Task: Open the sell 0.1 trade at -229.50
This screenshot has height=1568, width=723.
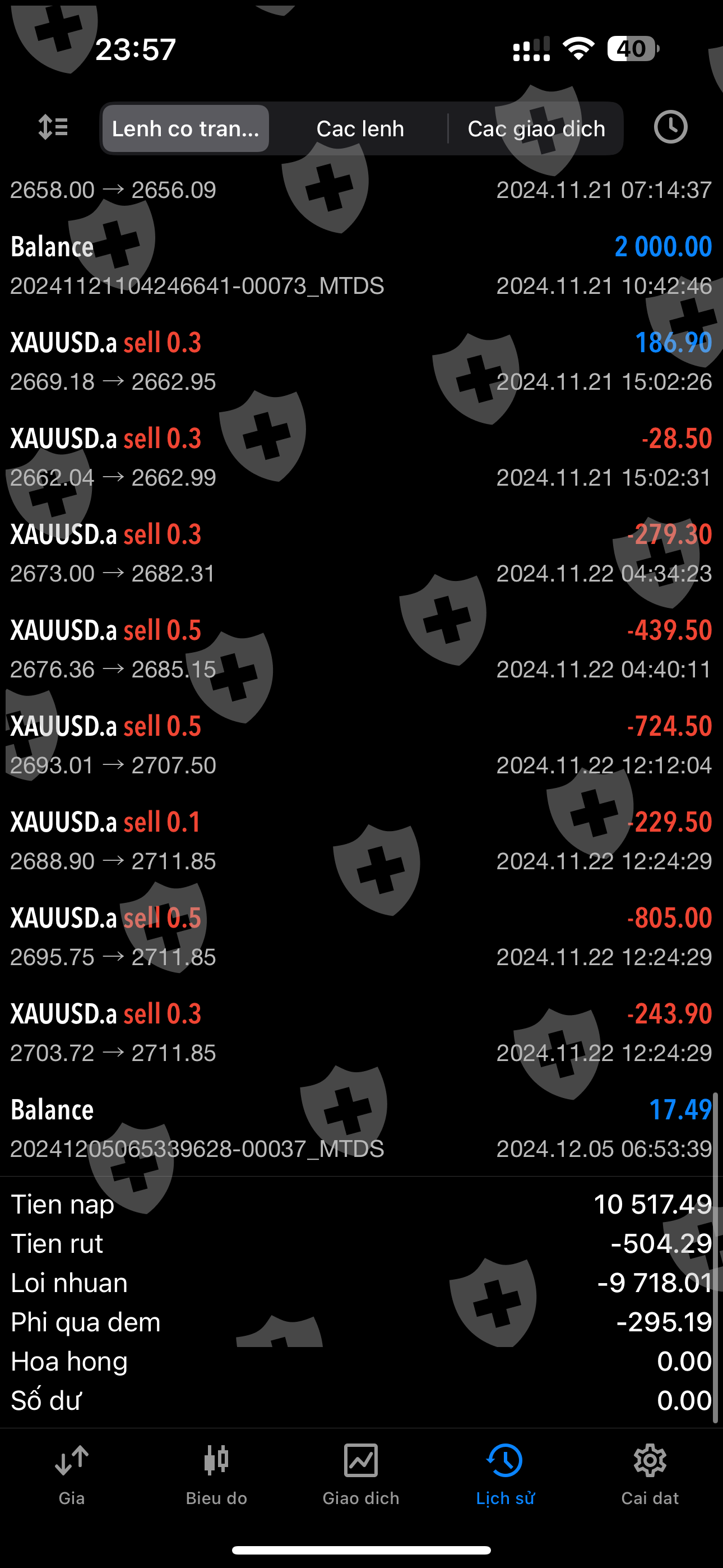Action: tap(361, 841)
